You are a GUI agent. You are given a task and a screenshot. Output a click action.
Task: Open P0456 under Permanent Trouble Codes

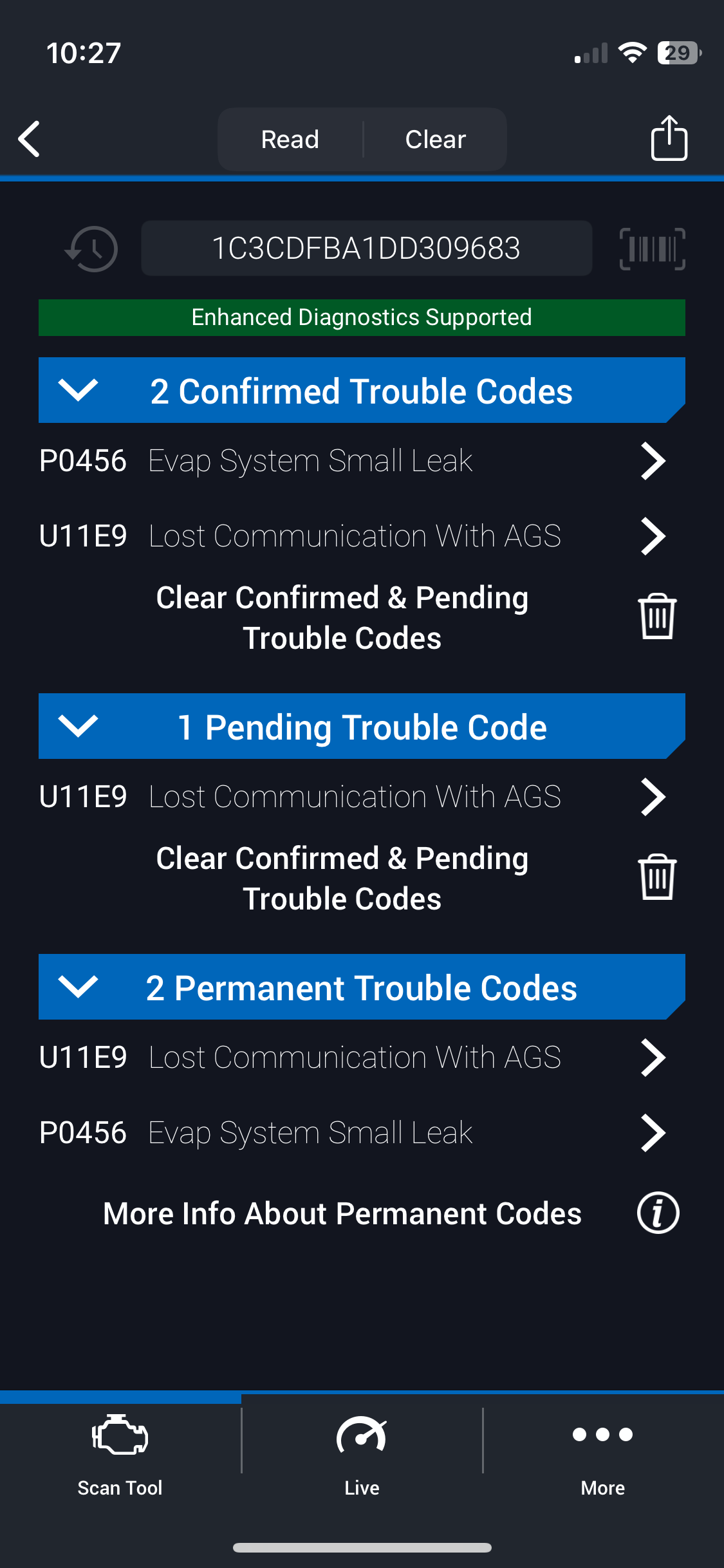click(353, 1133)
